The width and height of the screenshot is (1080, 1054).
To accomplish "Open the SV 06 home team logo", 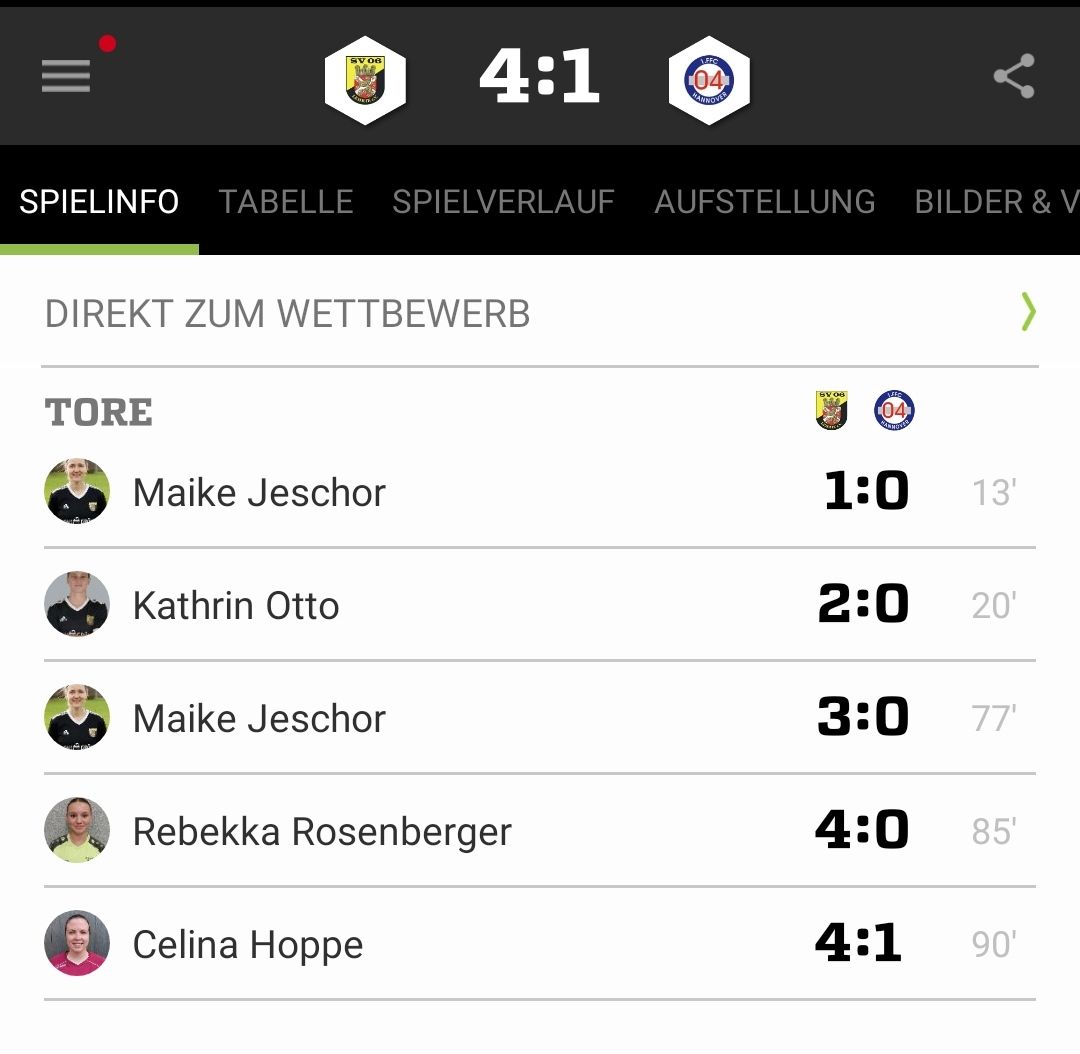I will (365, 80).
